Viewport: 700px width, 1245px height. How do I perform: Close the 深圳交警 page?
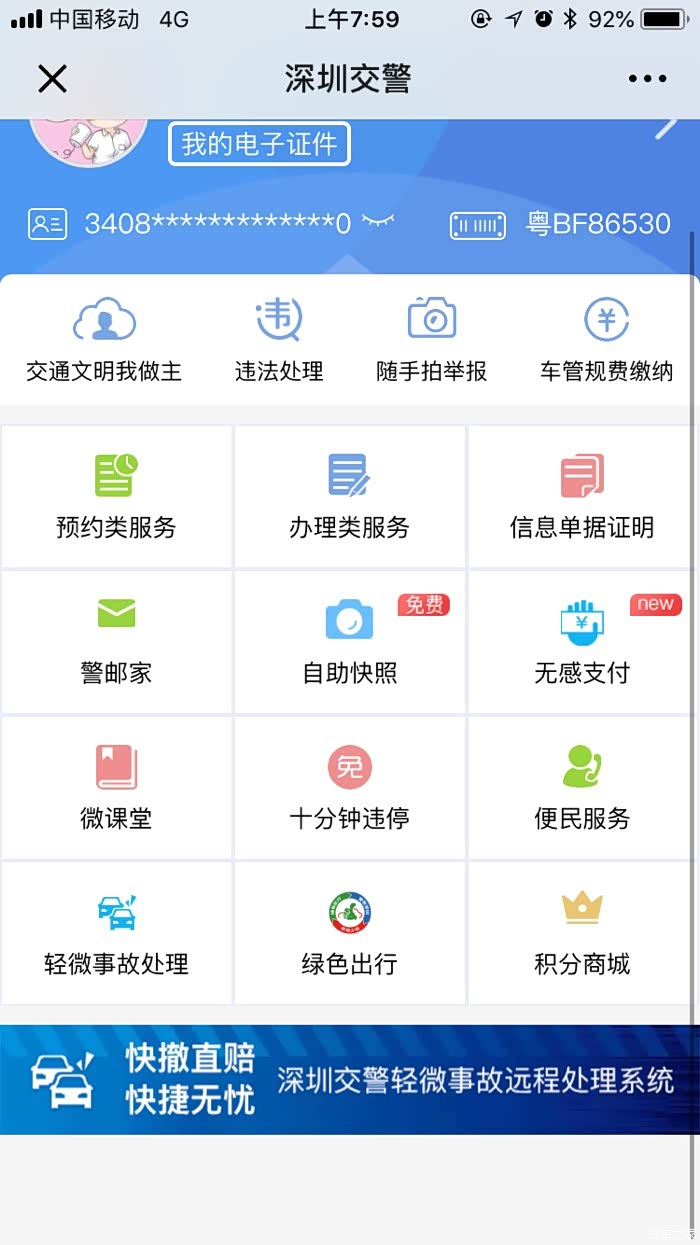tap(52, 78)
